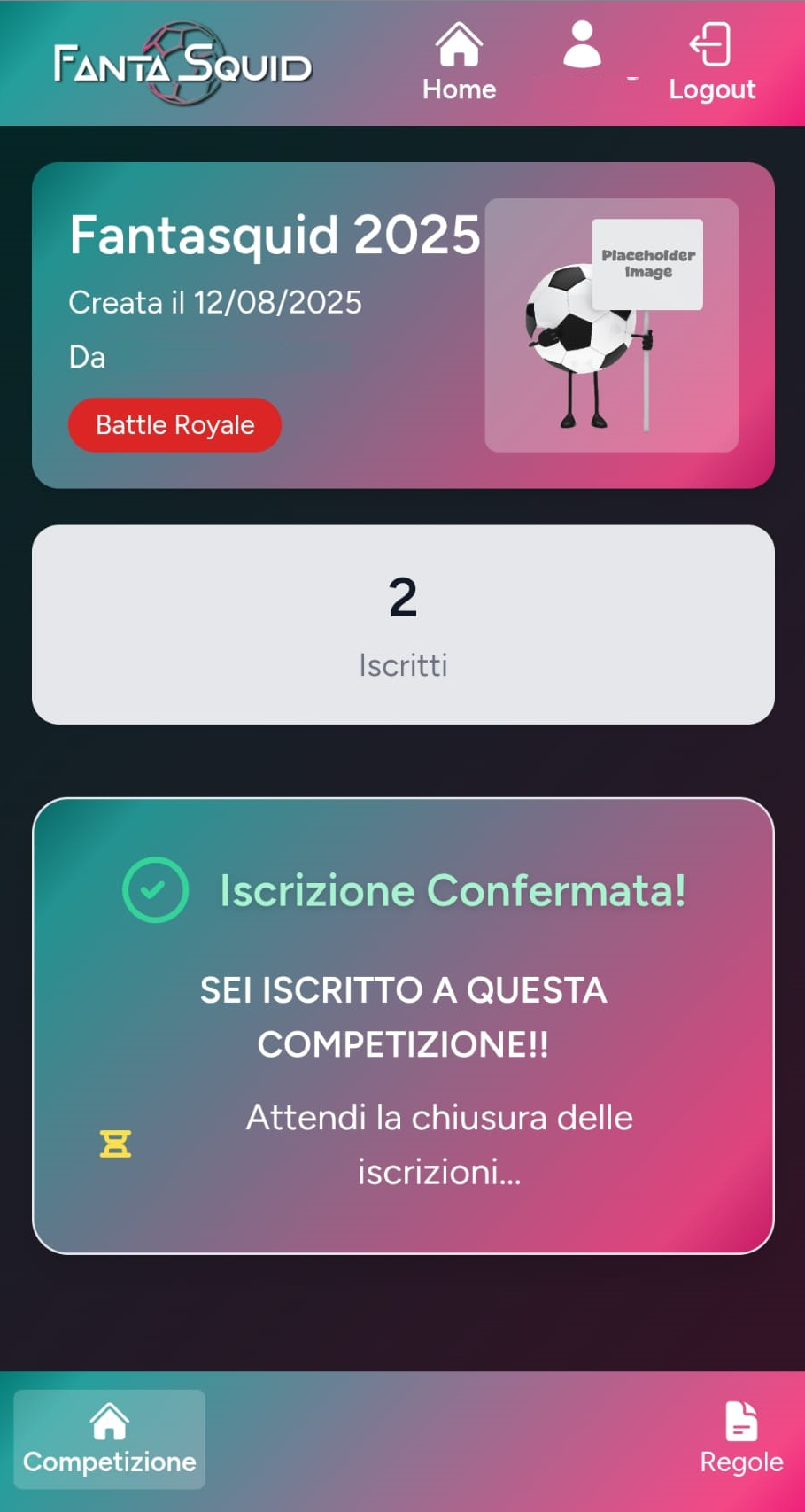Click the Battle Royale badge

click(174, 425)
